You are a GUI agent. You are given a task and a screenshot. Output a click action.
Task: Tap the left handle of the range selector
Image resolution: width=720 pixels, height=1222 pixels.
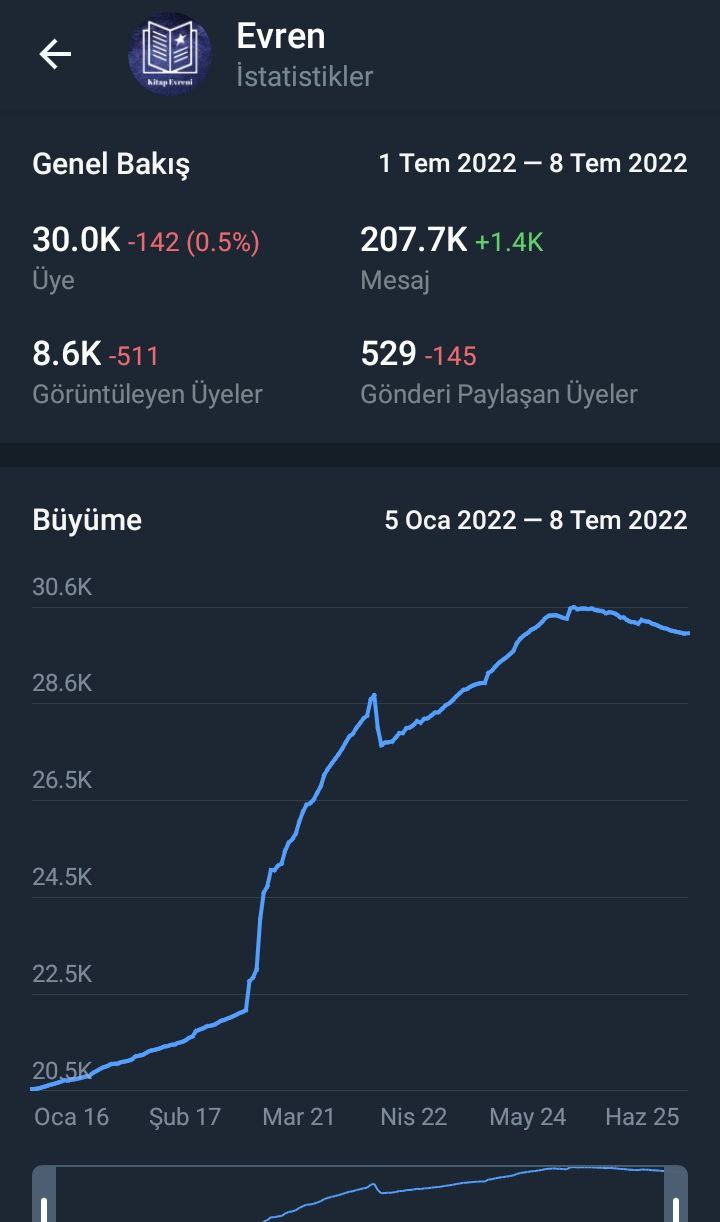coord(44,1195)
